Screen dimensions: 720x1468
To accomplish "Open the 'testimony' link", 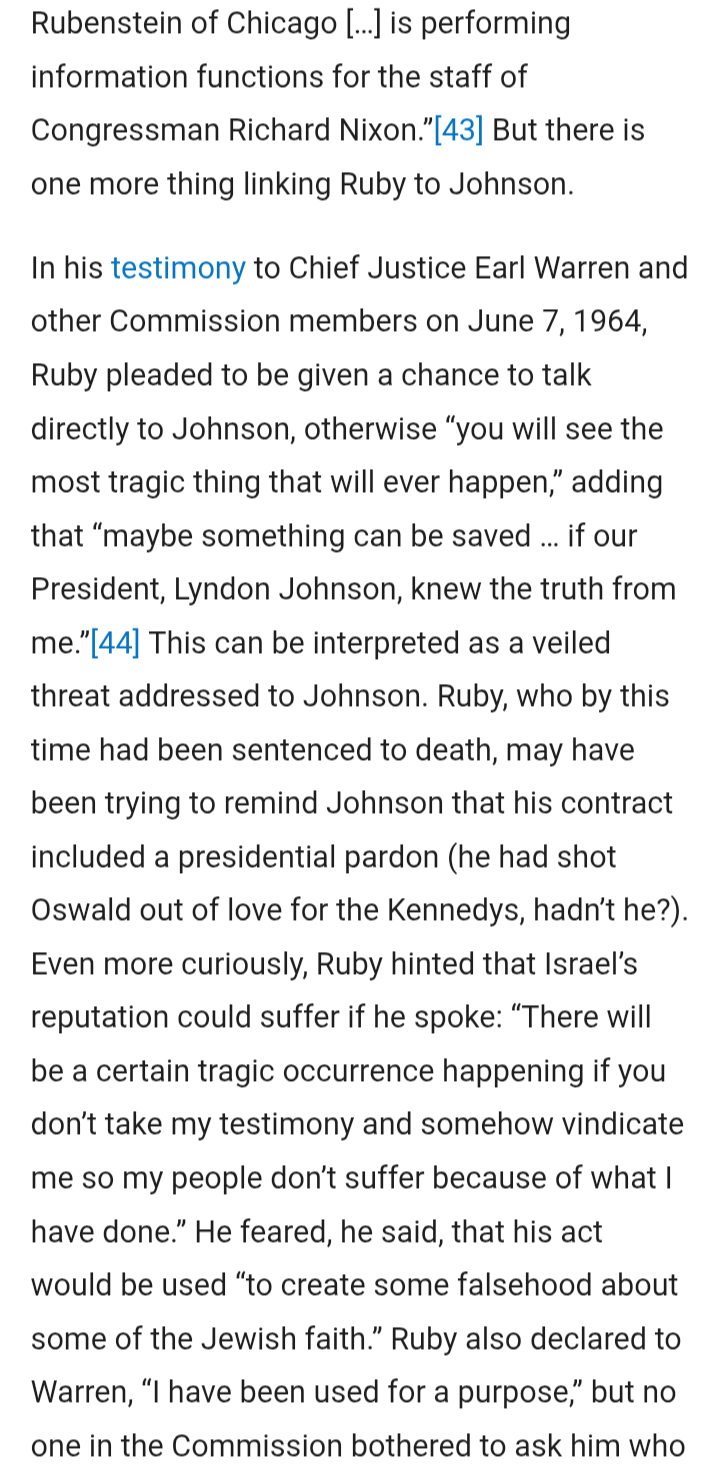I will [178, 268].
